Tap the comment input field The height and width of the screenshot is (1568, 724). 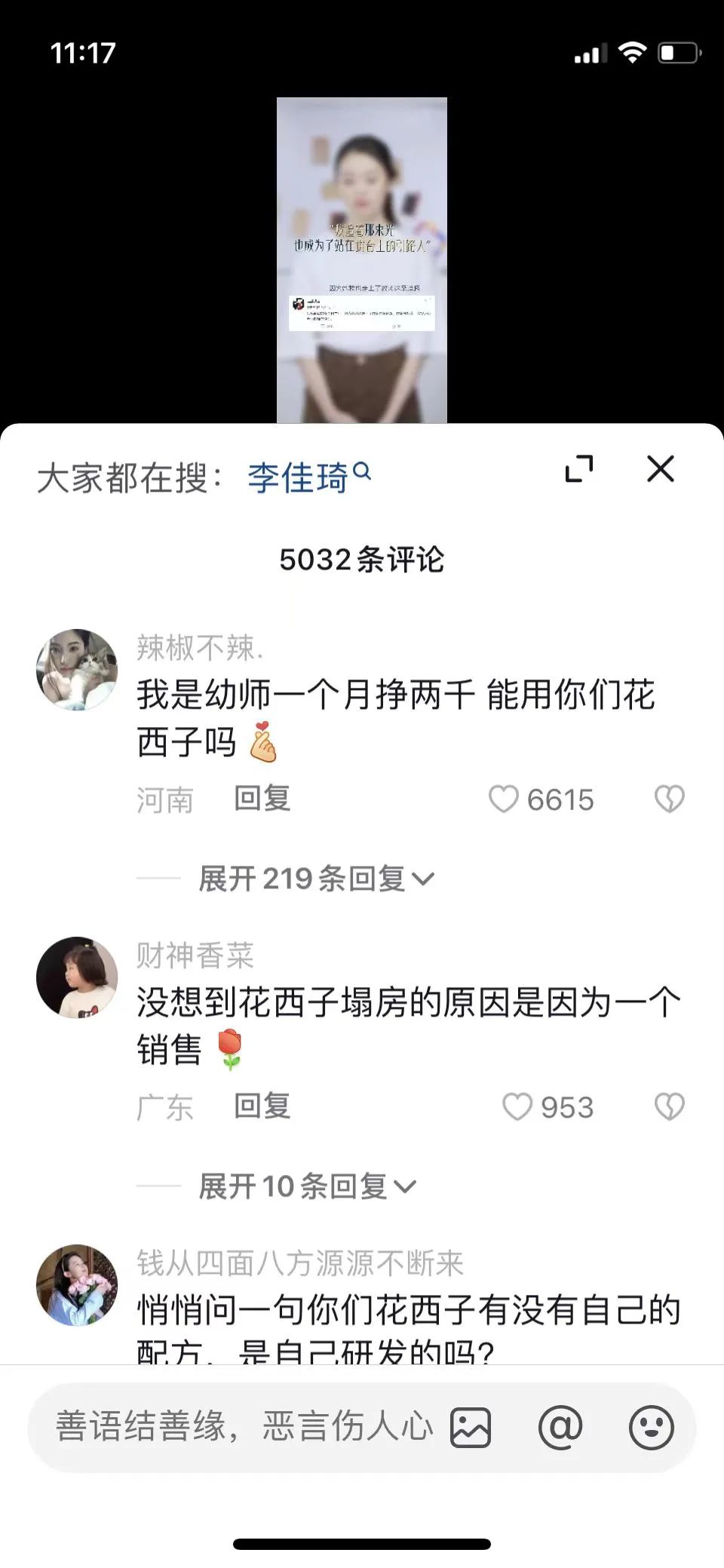[241, 1427]
